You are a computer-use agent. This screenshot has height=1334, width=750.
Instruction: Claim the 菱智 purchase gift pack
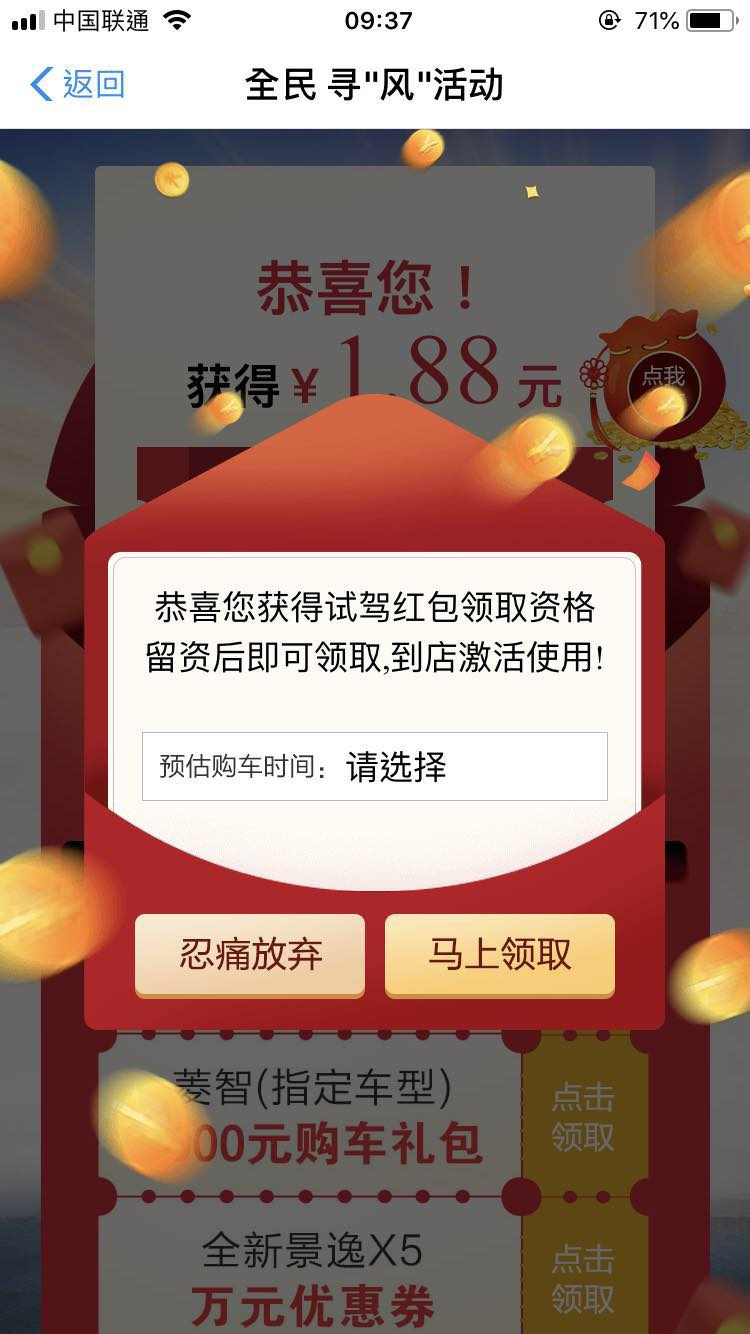click(583, 1116)
